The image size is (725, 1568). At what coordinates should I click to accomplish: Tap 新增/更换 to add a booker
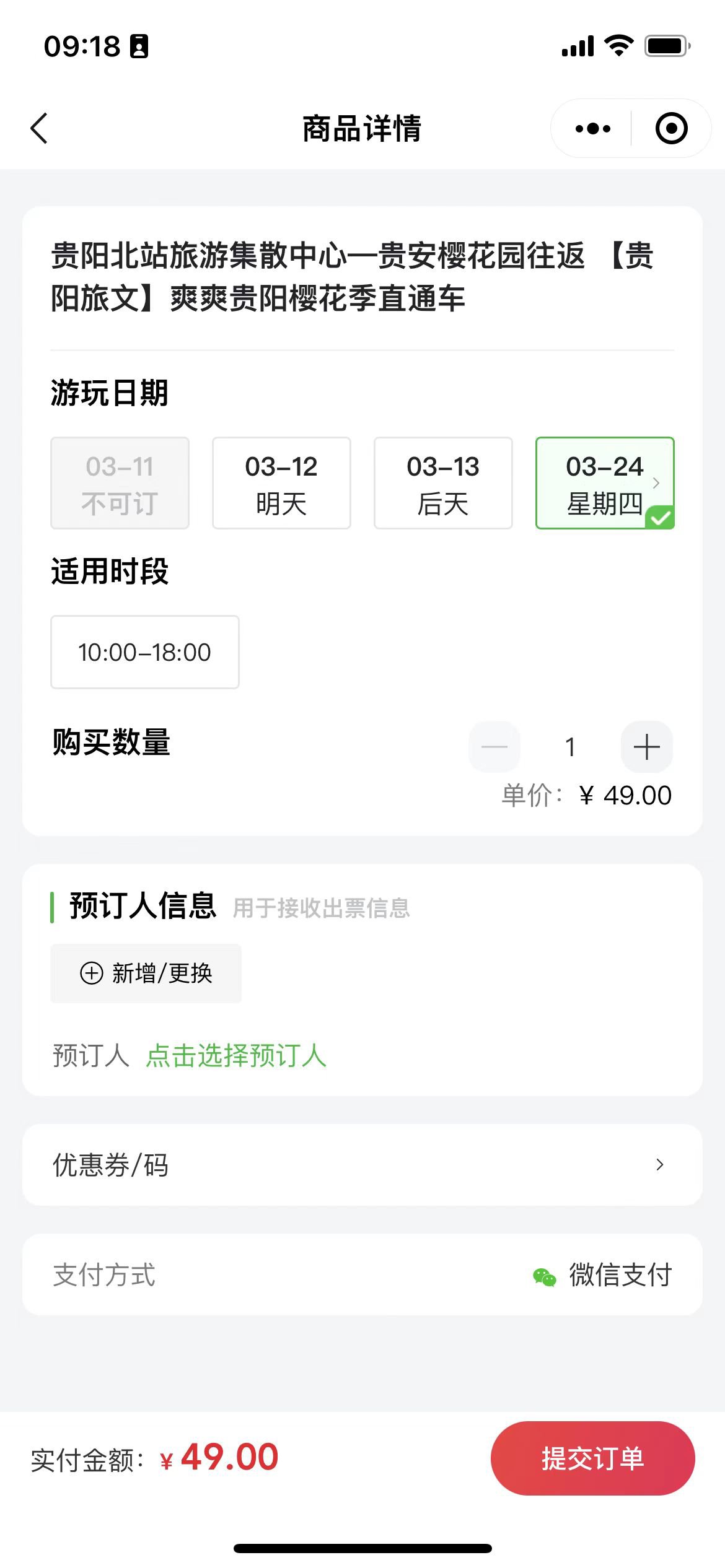pos(146,973)
